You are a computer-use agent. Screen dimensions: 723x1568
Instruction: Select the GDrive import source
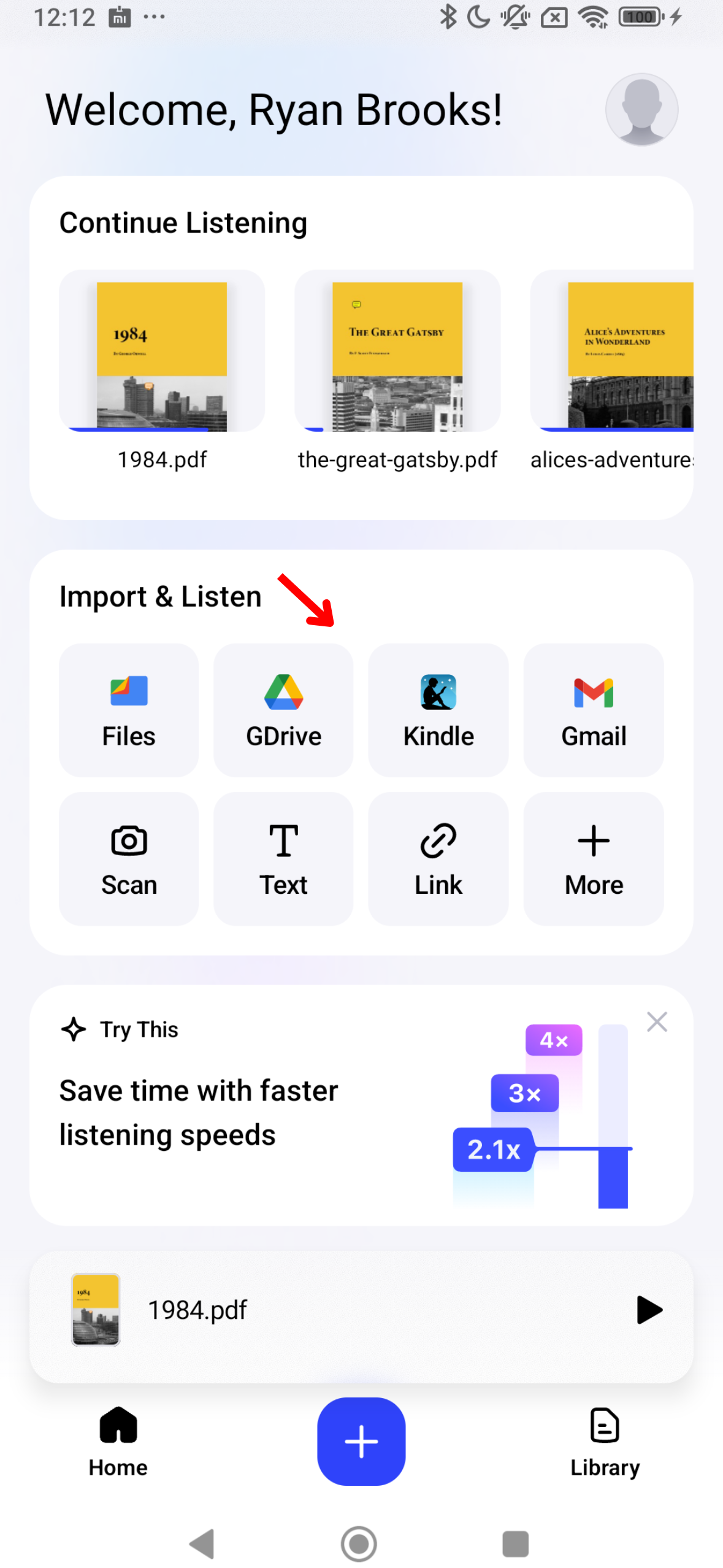283,710
